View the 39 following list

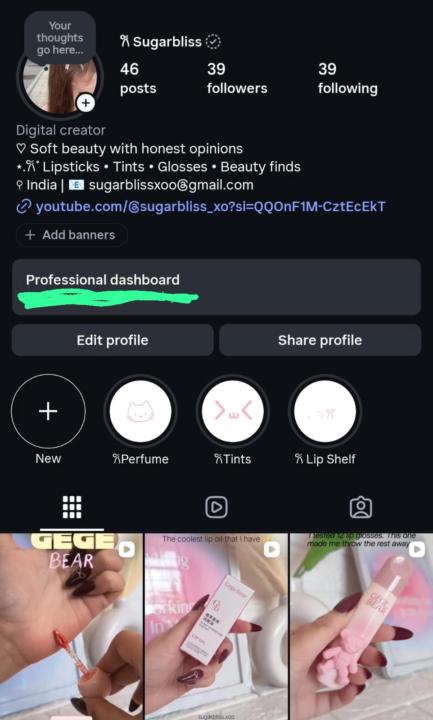pyautogui.click(x=348, y=79)
